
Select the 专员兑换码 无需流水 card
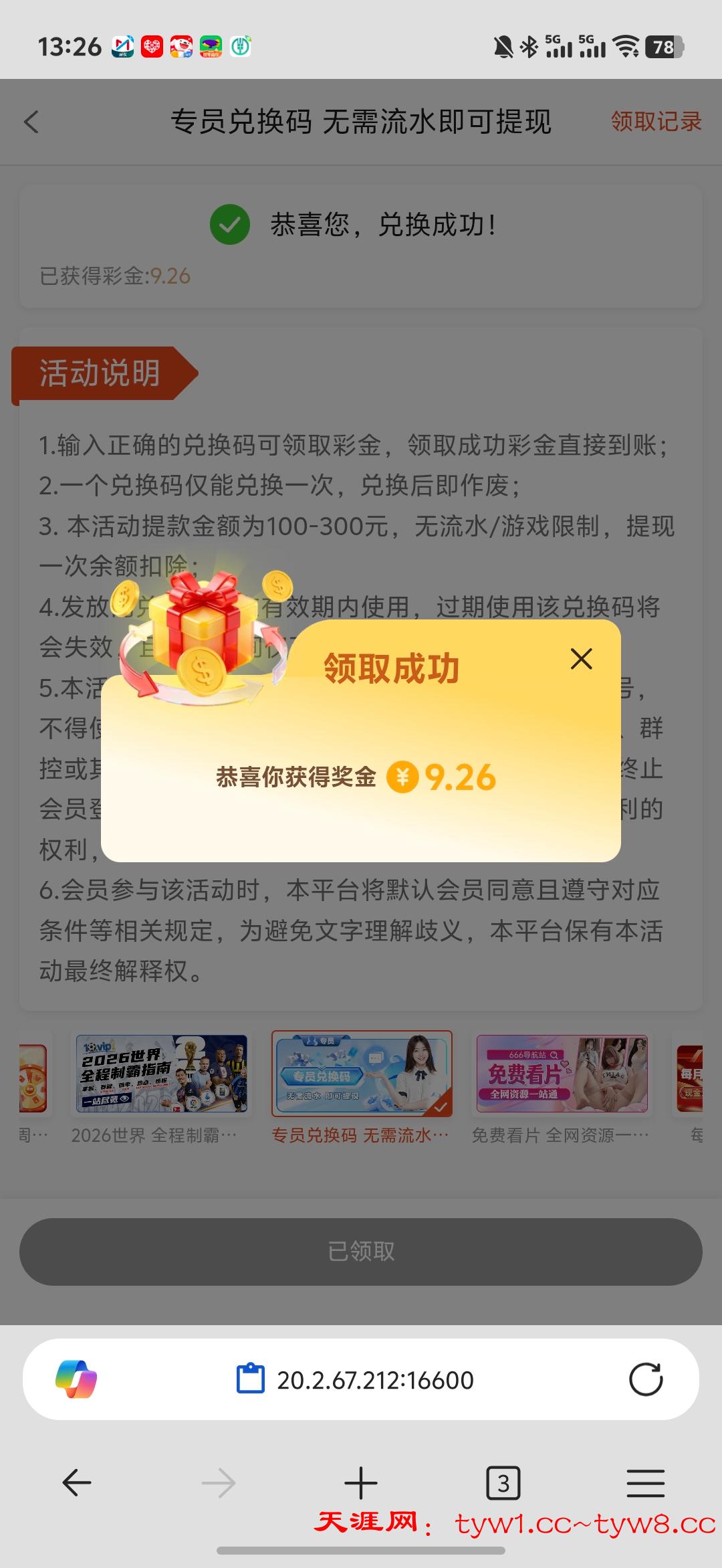click(362, 1074)
